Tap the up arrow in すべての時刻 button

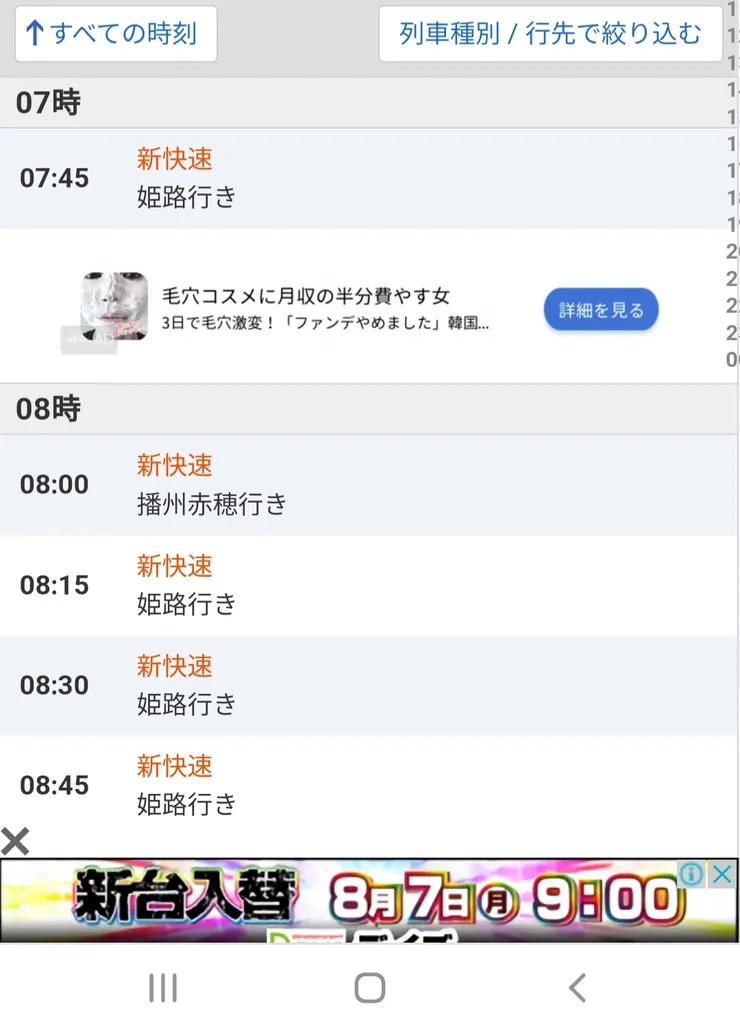click(37, 33)
